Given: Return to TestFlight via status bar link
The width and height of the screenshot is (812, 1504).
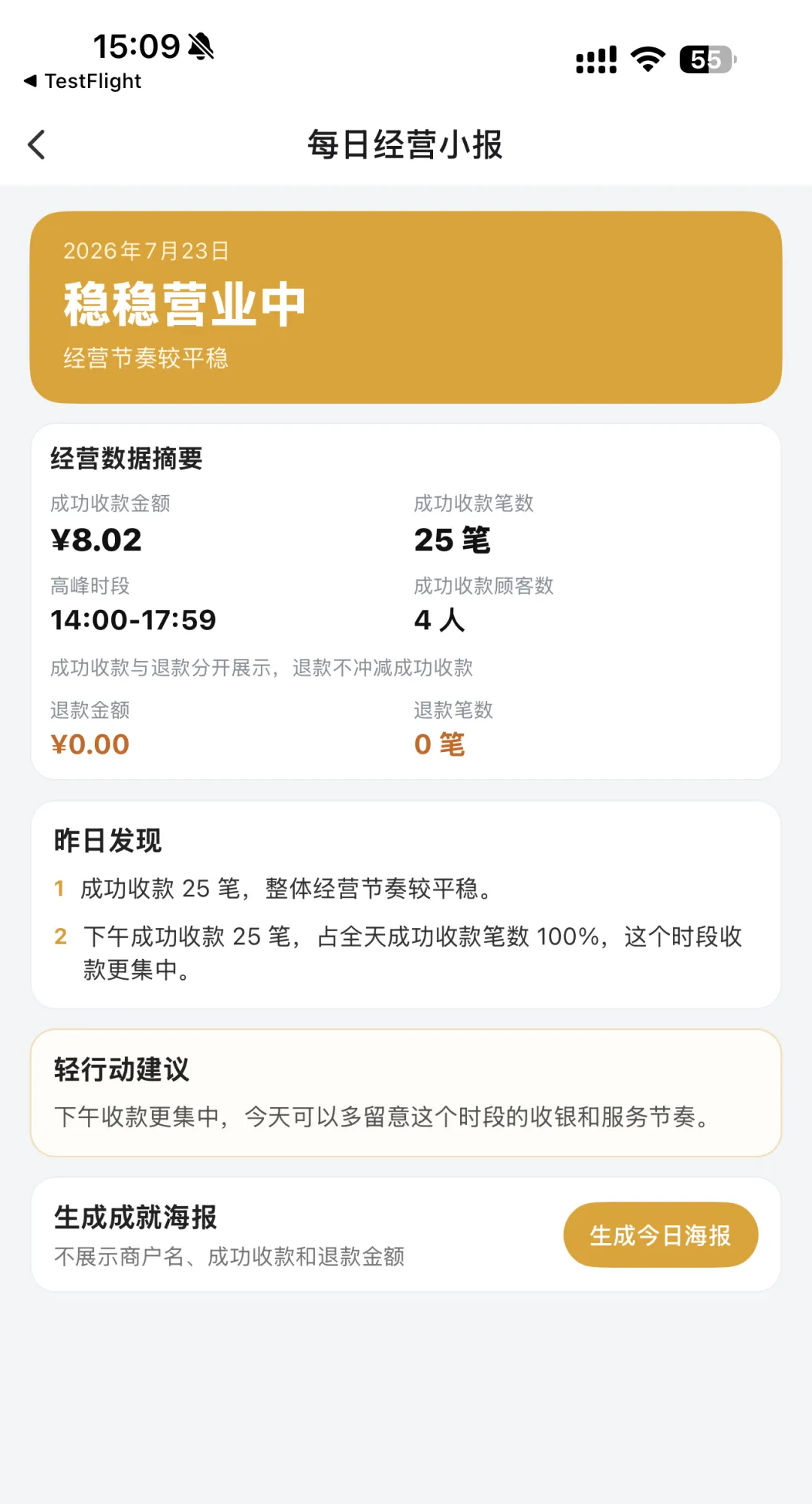Looking at the screenshot, I should pyautogui.click(x=83, y=81).
